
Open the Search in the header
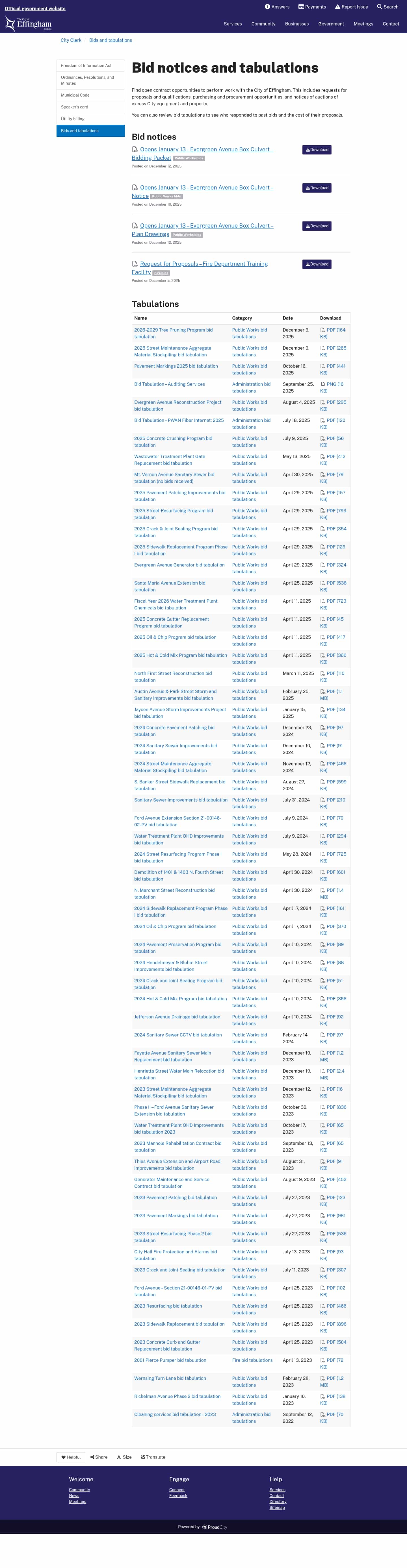[387, 7]
